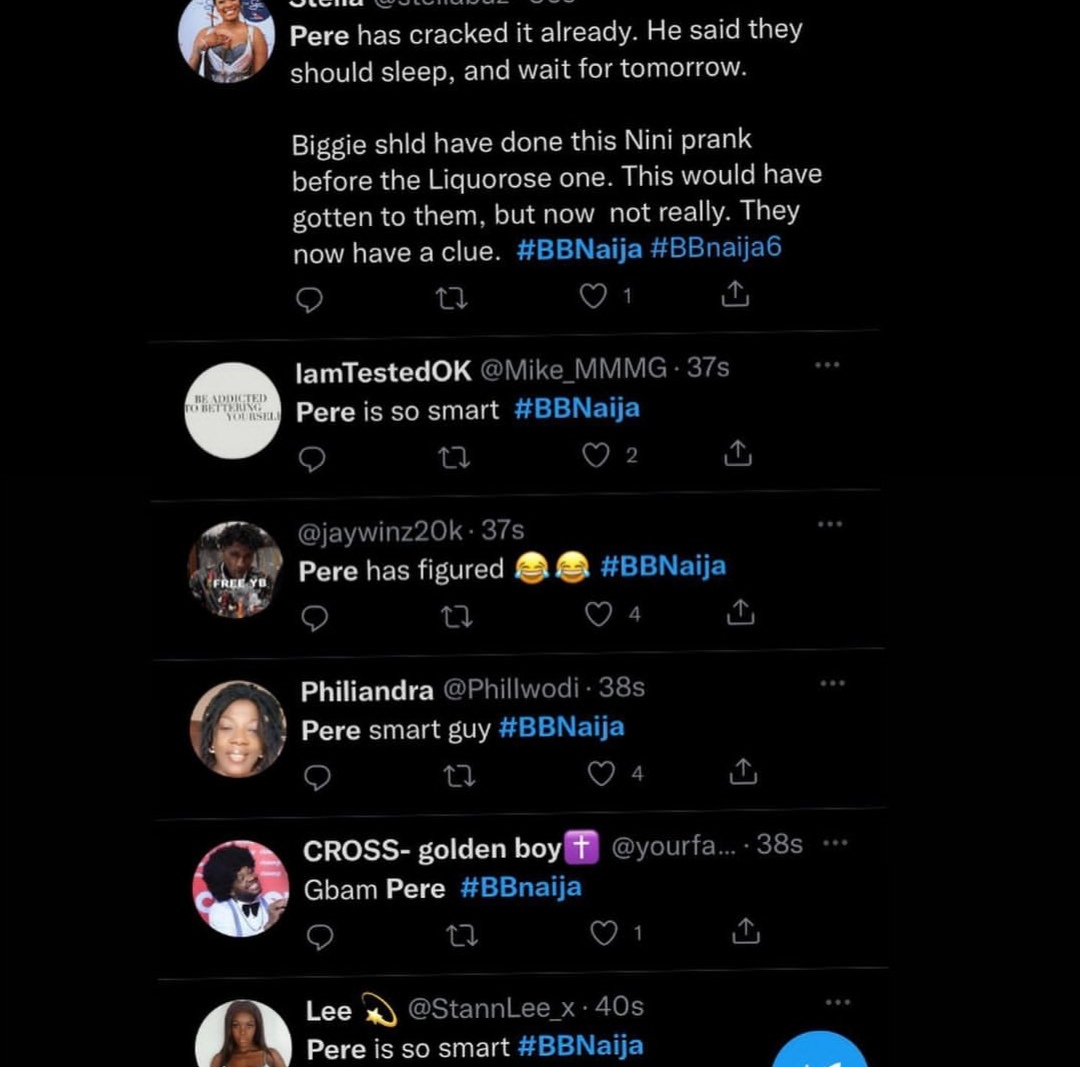1080x1067 pixels.
Task: Open #BBnaija6 hashtag in Stella's tweet
Action: 715,249
